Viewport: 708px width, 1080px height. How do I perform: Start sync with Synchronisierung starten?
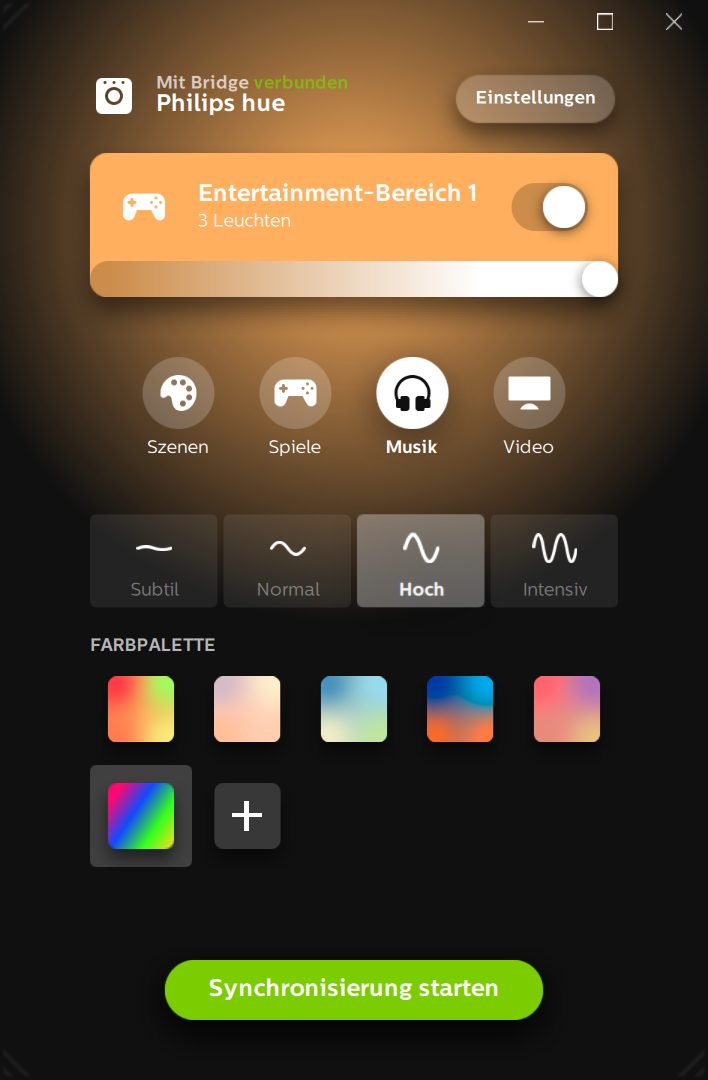click(x=354, y=989)
